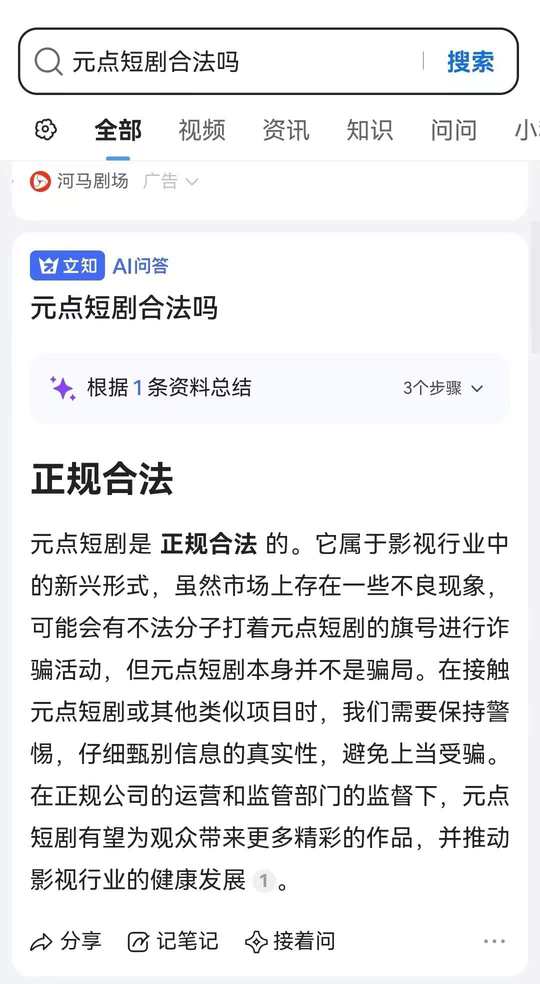Open the three-dot more options menu
Viewport: 540px width, 984px height.
[x=495, y=941]
